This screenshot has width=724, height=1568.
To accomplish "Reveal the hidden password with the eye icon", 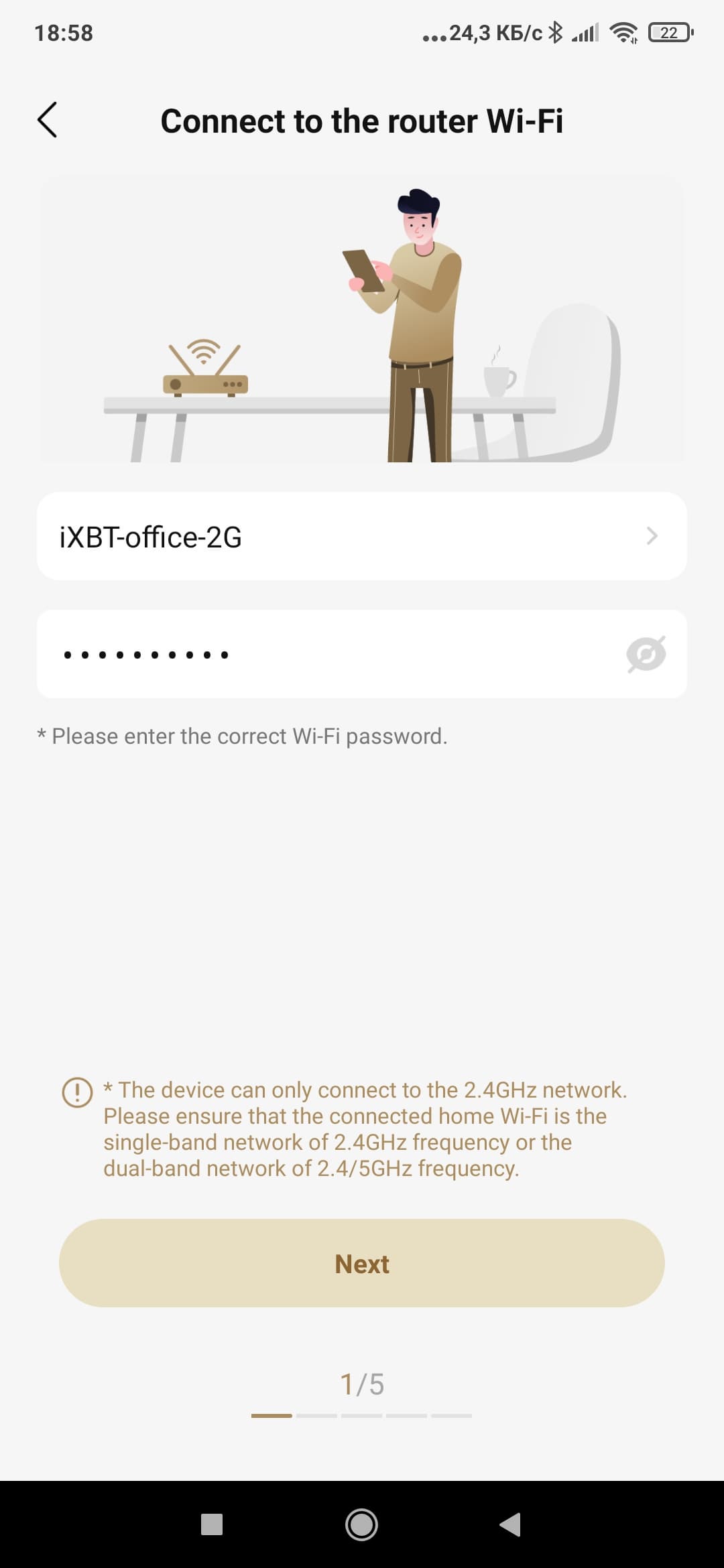I will [x=646, y=654].
